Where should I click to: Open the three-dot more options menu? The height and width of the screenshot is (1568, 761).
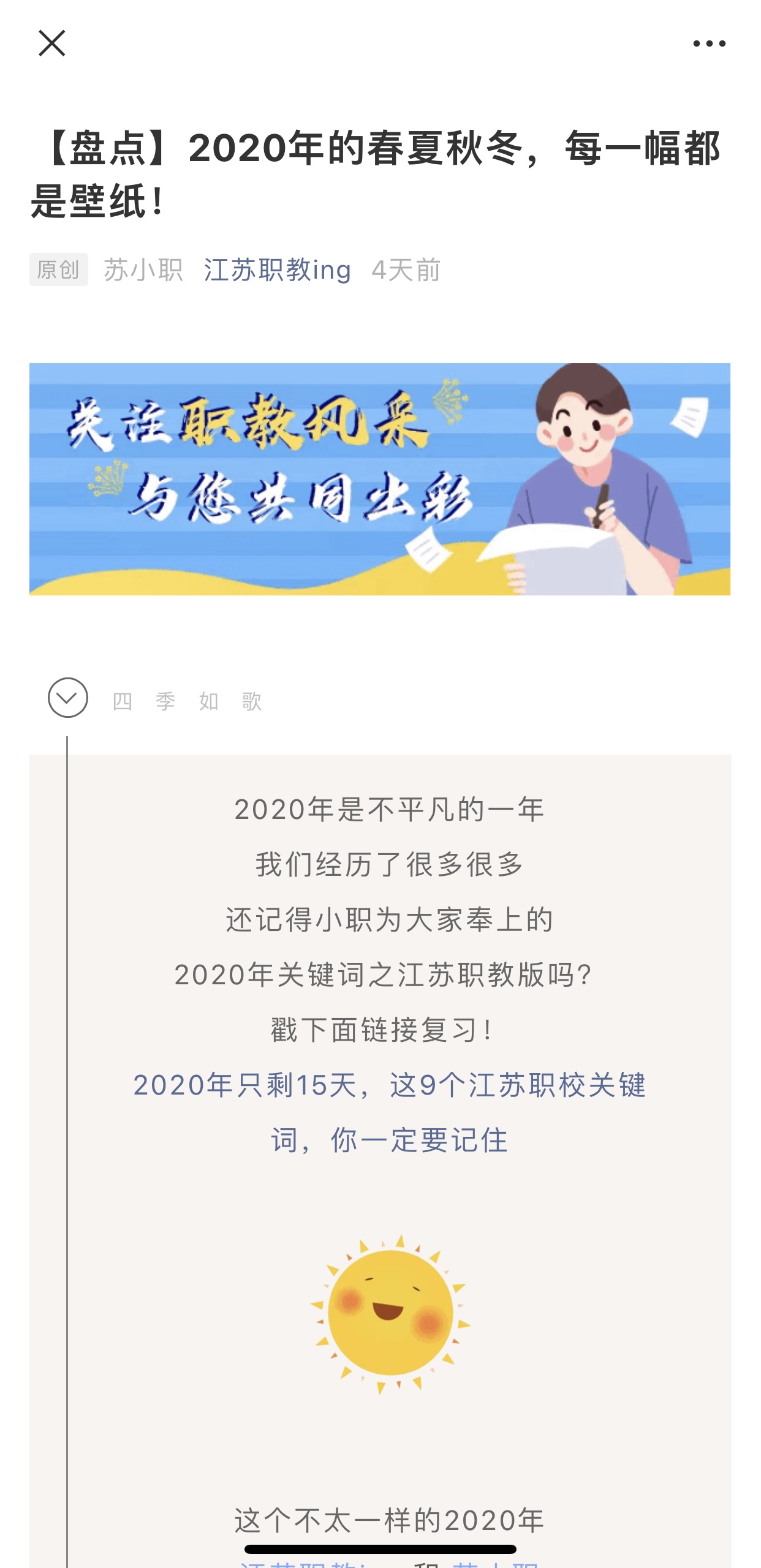709,43
